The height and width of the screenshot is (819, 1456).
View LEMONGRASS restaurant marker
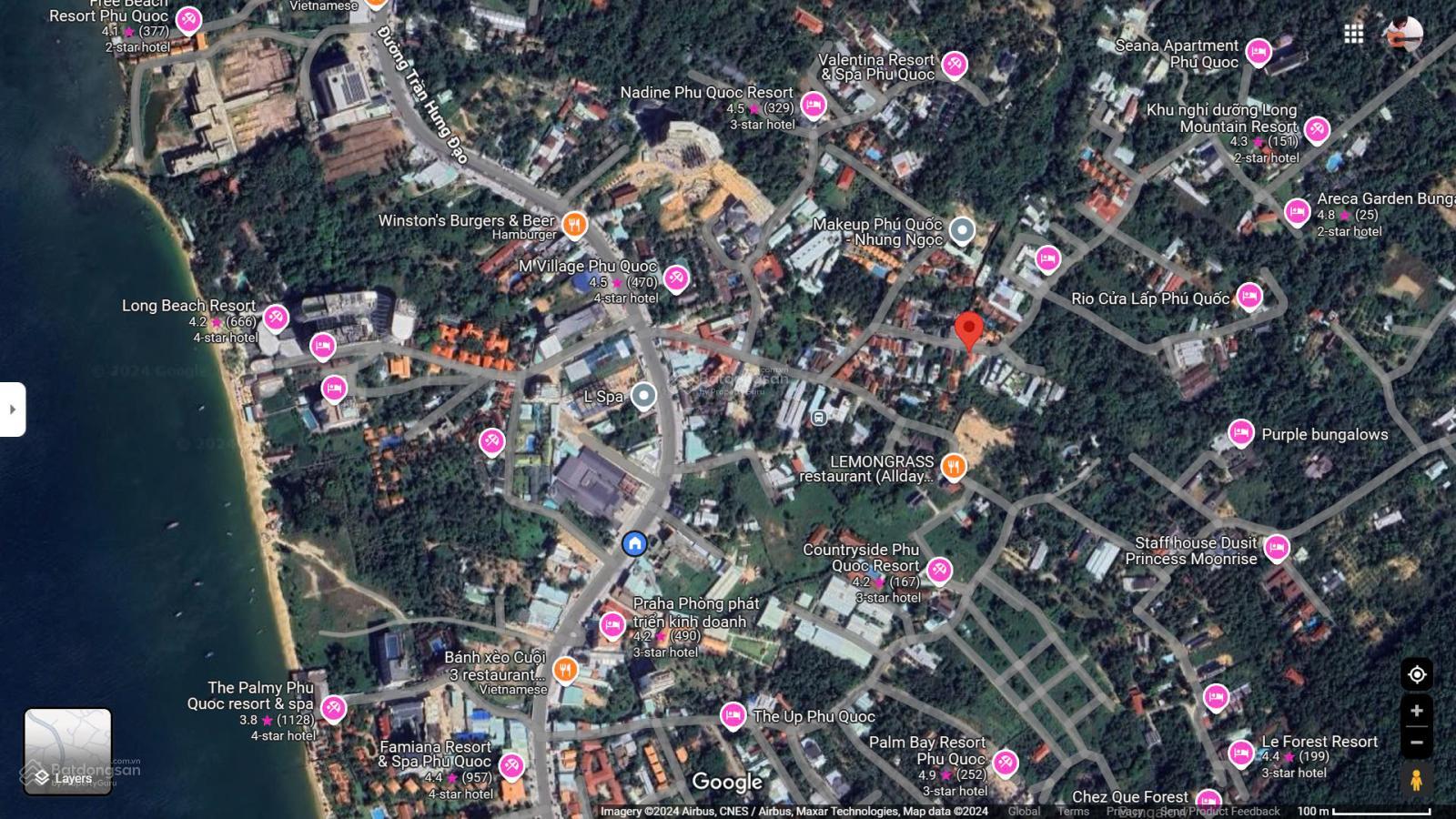[x=953, y=467]
